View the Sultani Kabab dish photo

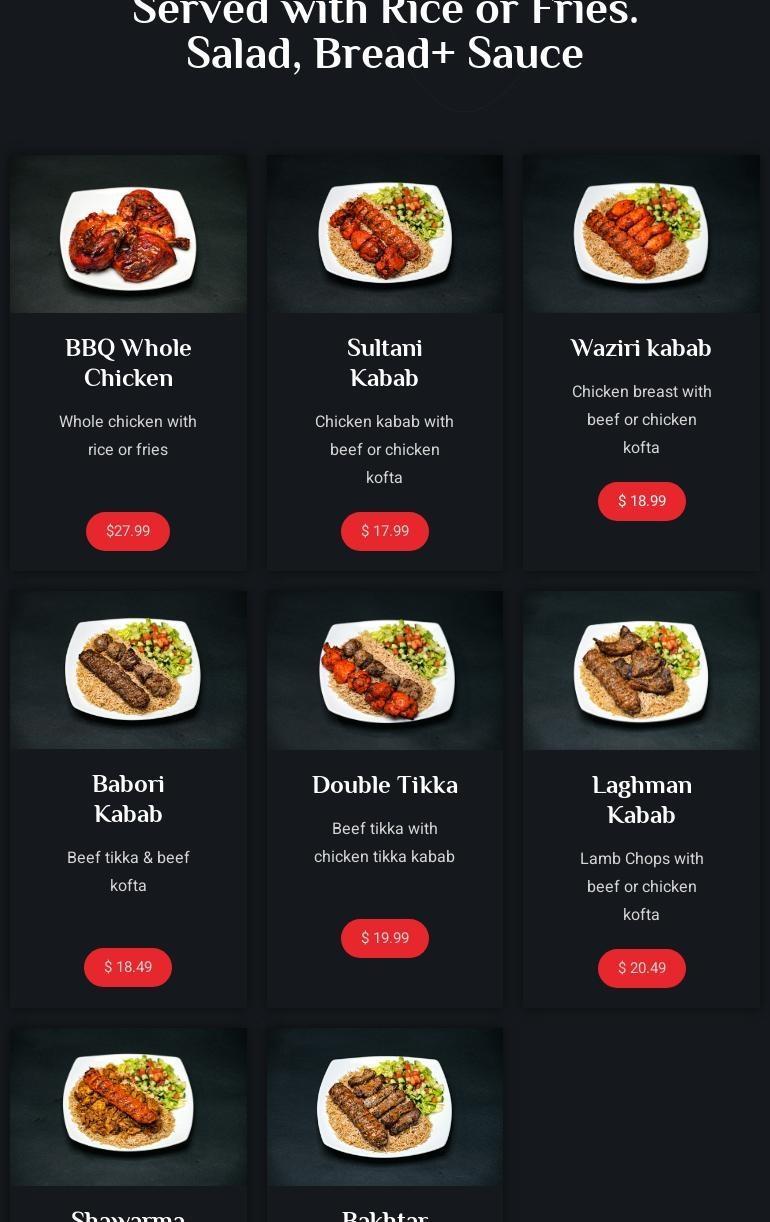tap(385, 234)
